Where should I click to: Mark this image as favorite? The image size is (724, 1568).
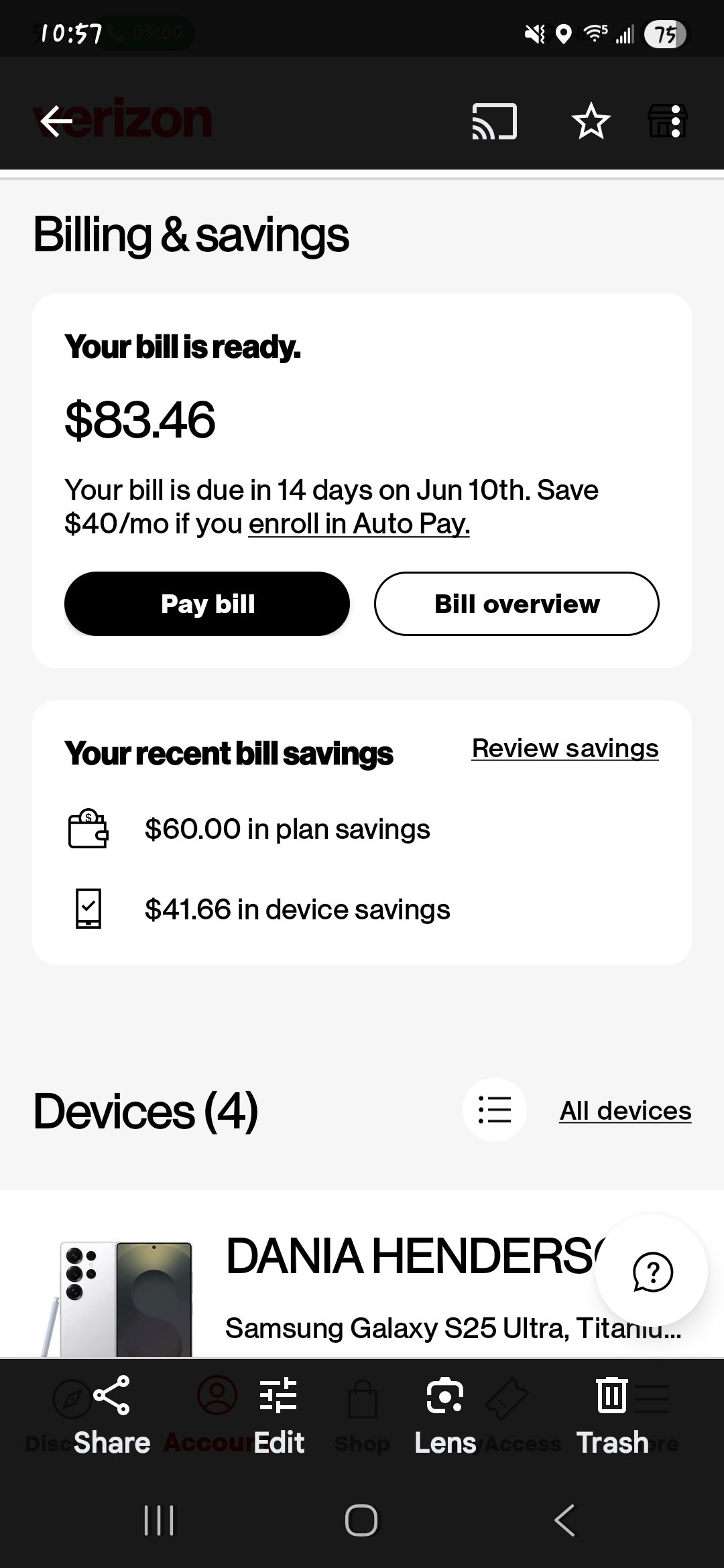tap(591, 121)
